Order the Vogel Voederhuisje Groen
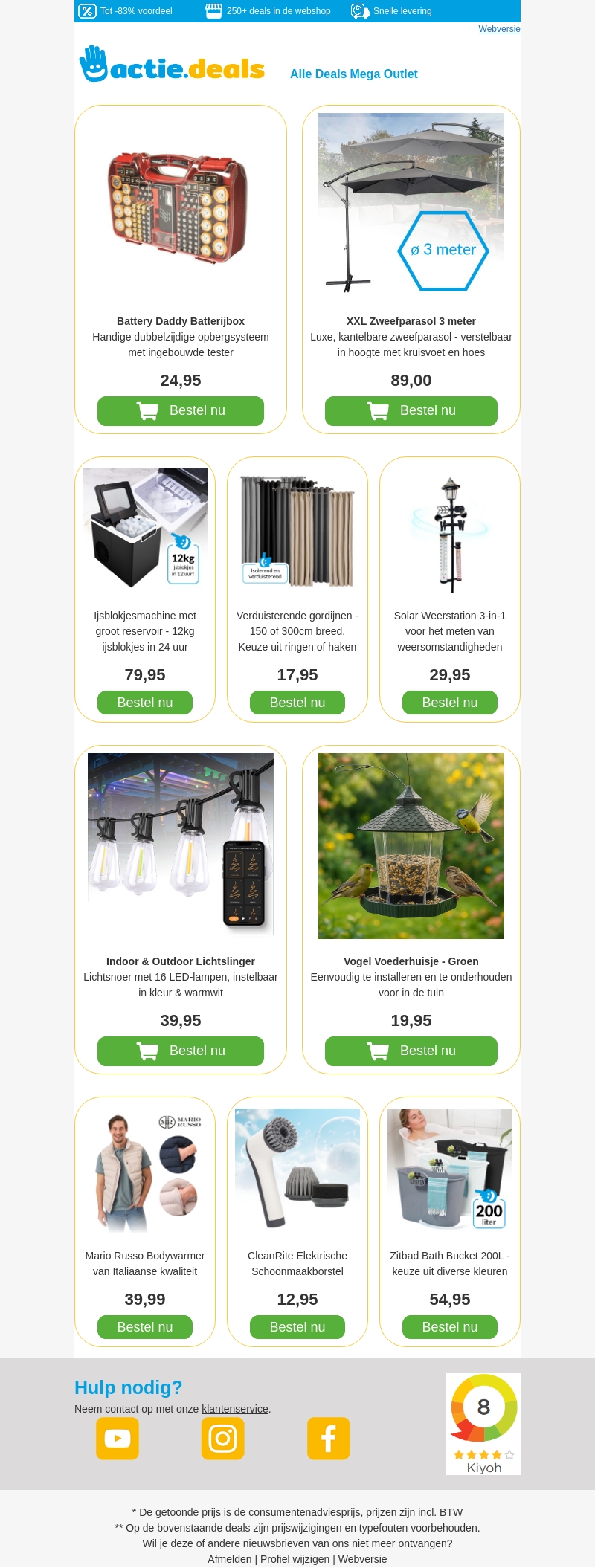 411,1051
